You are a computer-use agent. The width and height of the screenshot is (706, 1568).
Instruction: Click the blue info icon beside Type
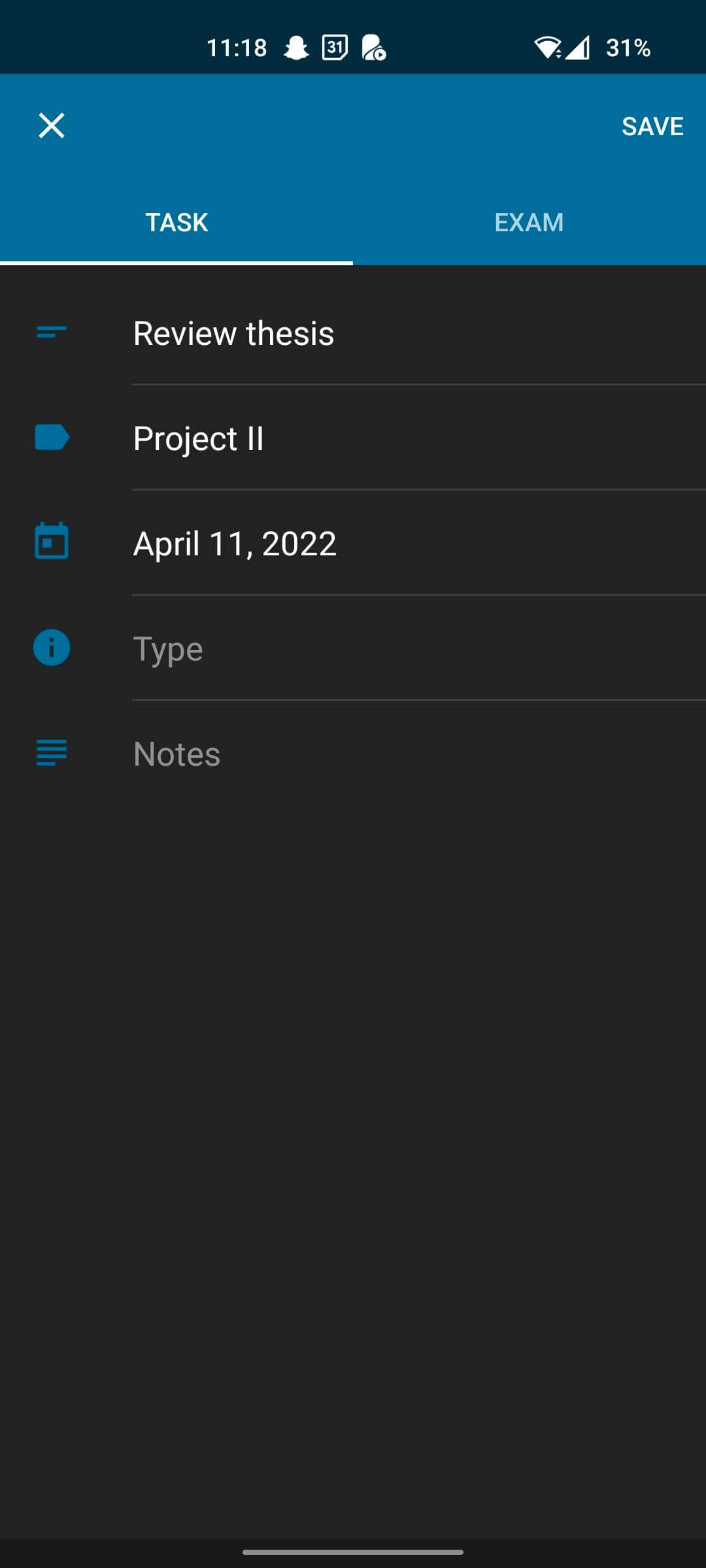coord(51,647)
